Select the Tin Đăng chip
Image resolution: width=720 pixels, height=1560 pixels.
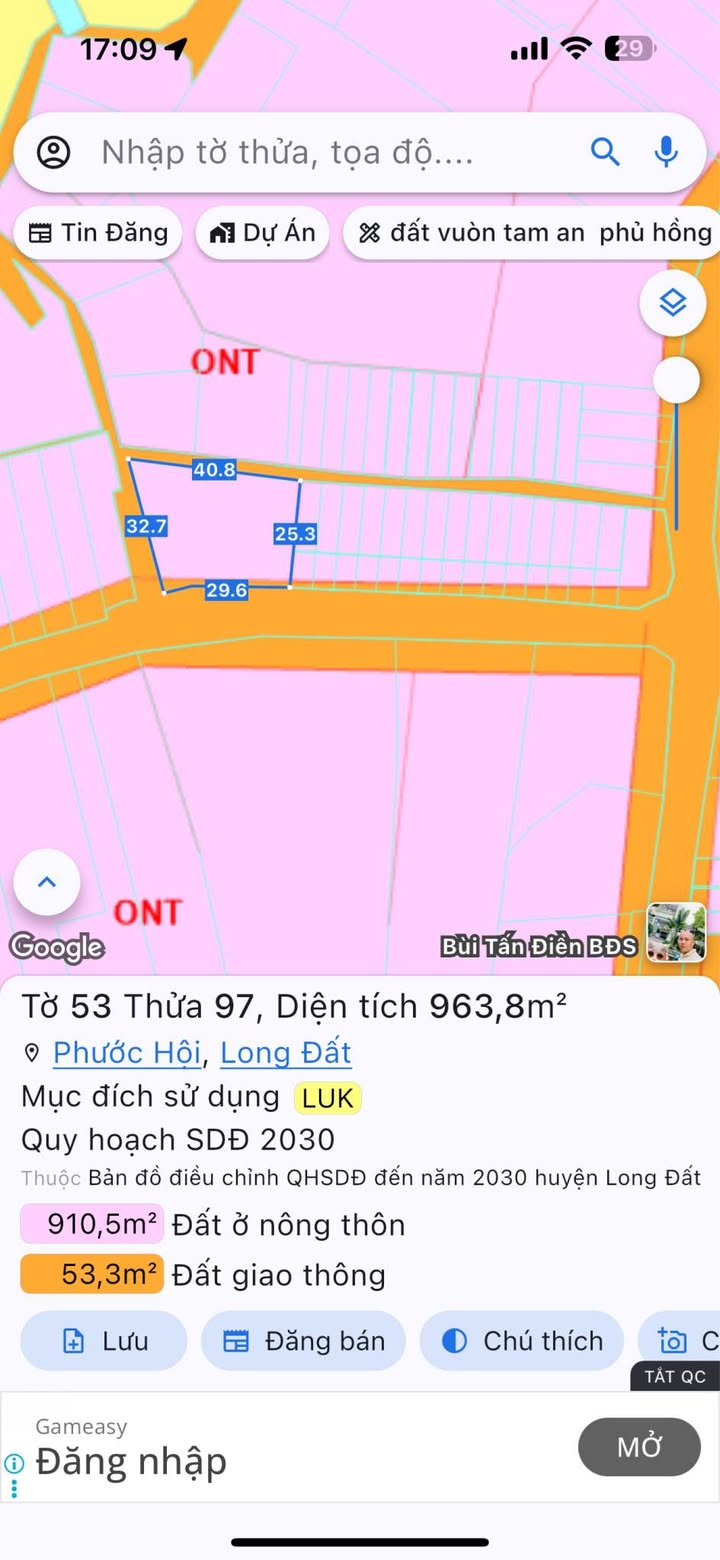click(98, 233)
